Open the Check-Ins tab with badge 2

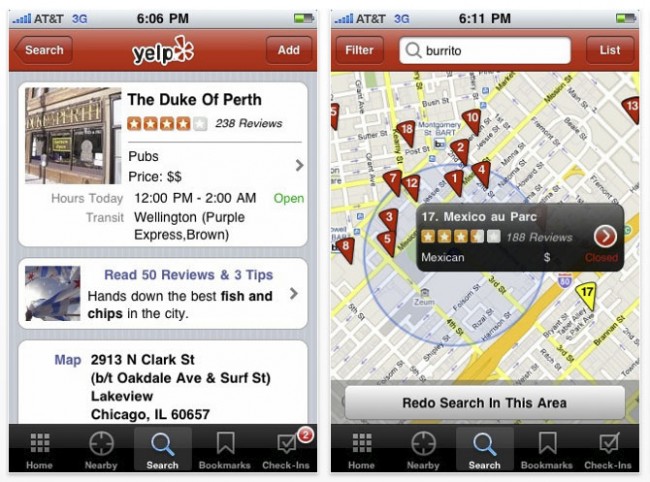click(x=285, y=449)
